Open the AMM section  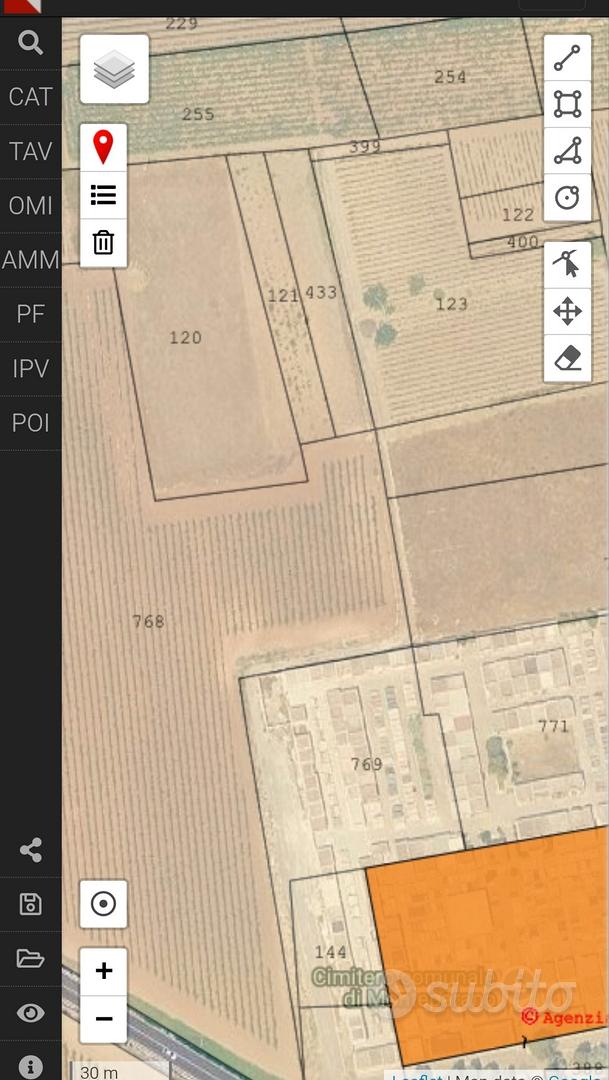coord(30,260)
